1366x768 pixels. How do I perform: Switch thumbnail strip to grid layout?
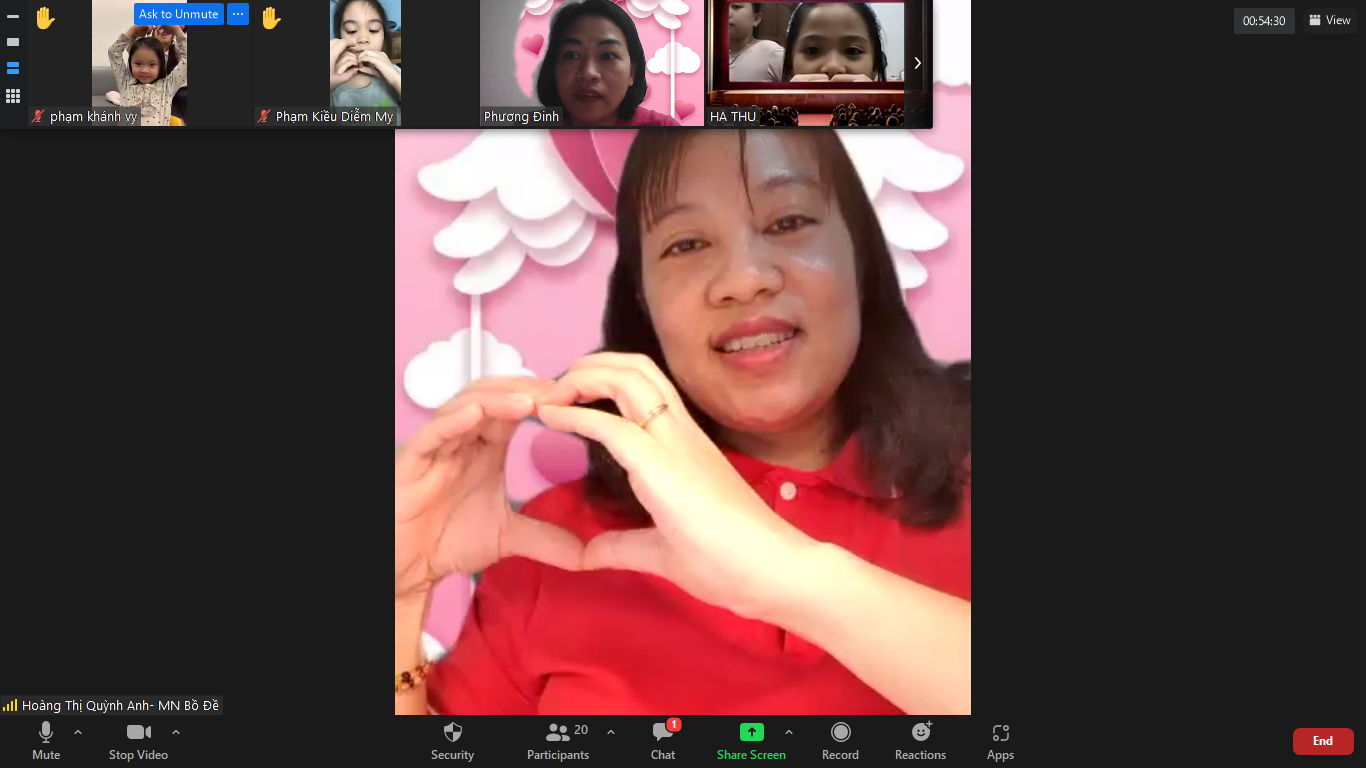pyautogui.click(x=13, y=96)
